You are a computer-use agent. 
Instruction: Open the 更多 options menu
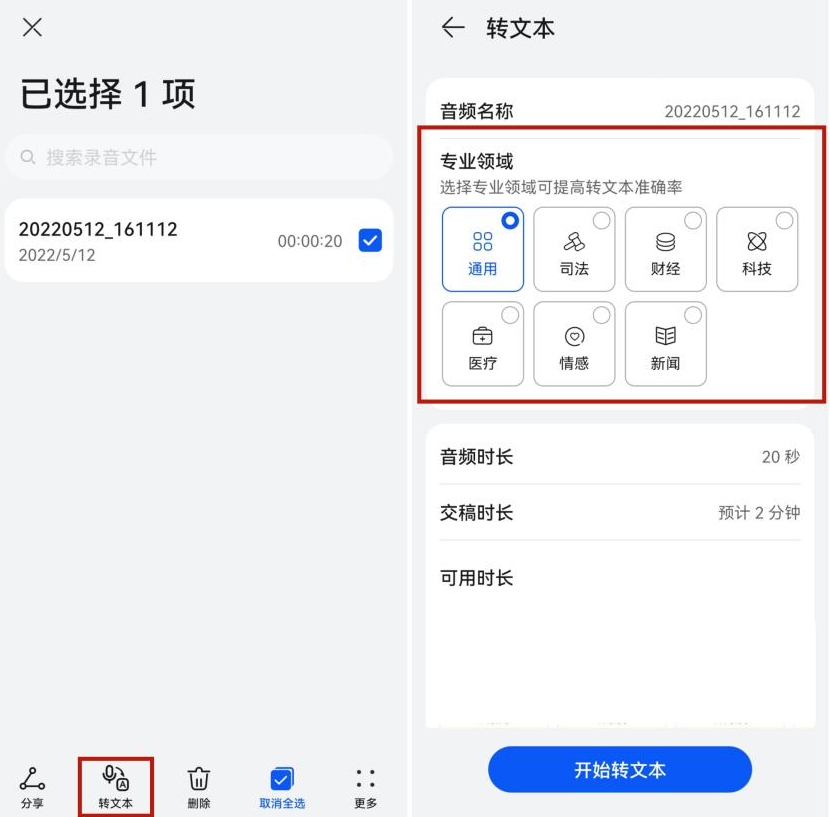coord(366,787)
